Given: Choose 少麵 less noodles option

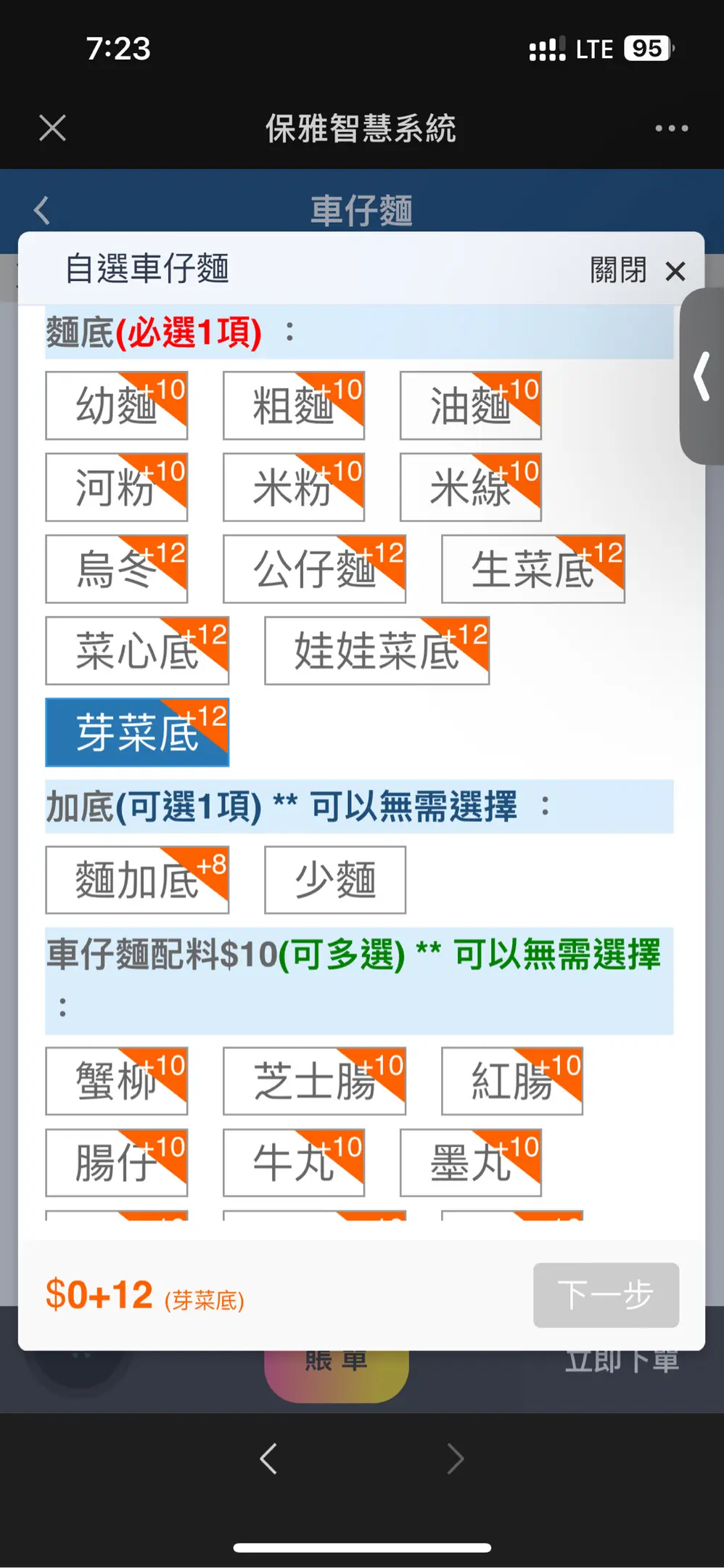Looking at the screenshot, I should (334, 880).
